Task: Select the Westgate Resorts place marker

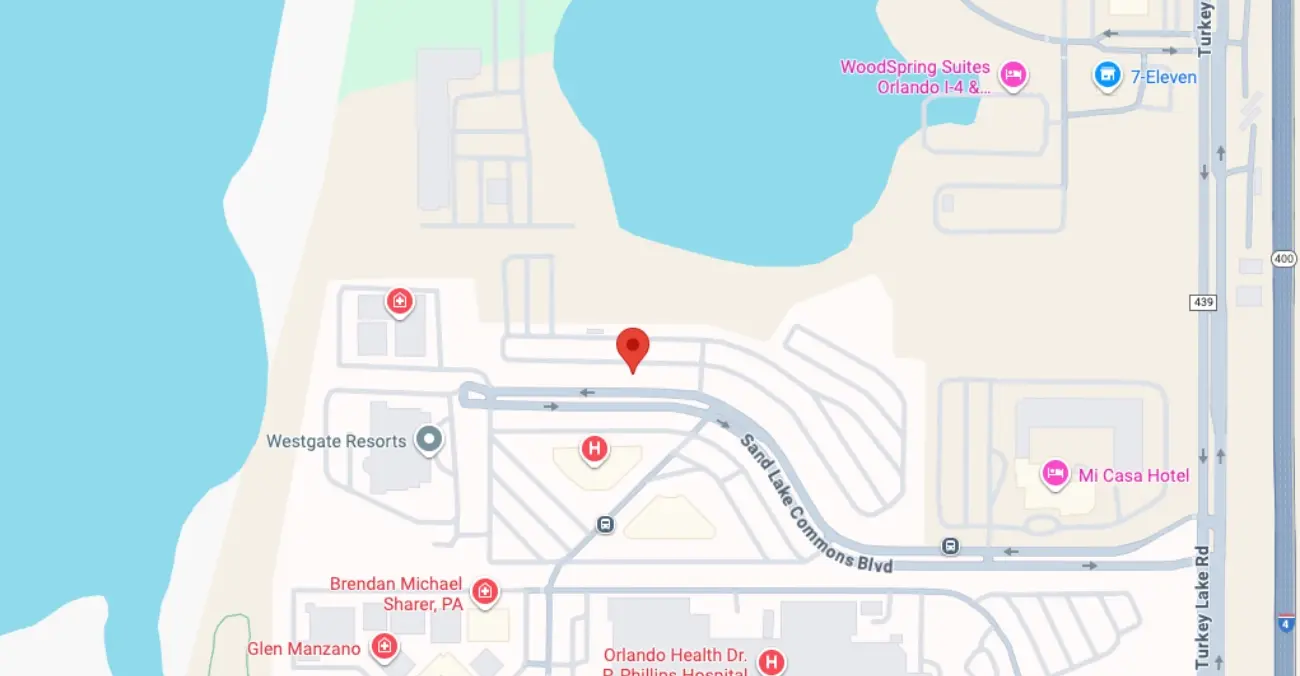Action: click(429, 439)
